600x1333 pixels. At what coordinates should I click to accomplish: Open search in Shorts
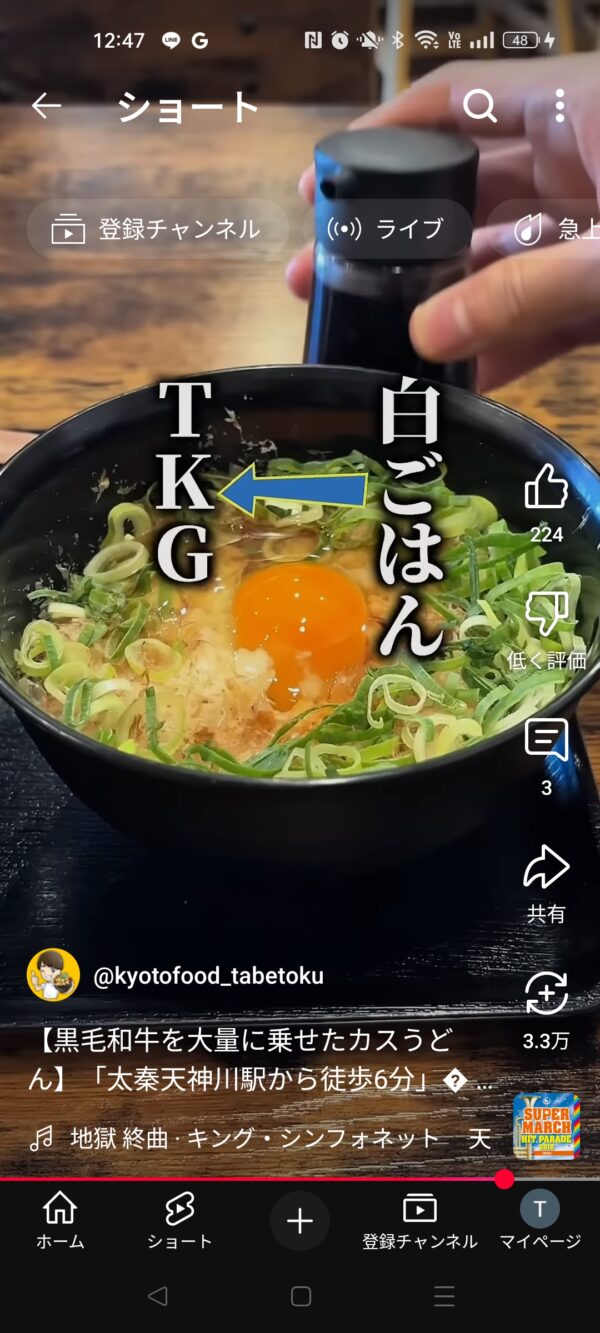(480, 106)
